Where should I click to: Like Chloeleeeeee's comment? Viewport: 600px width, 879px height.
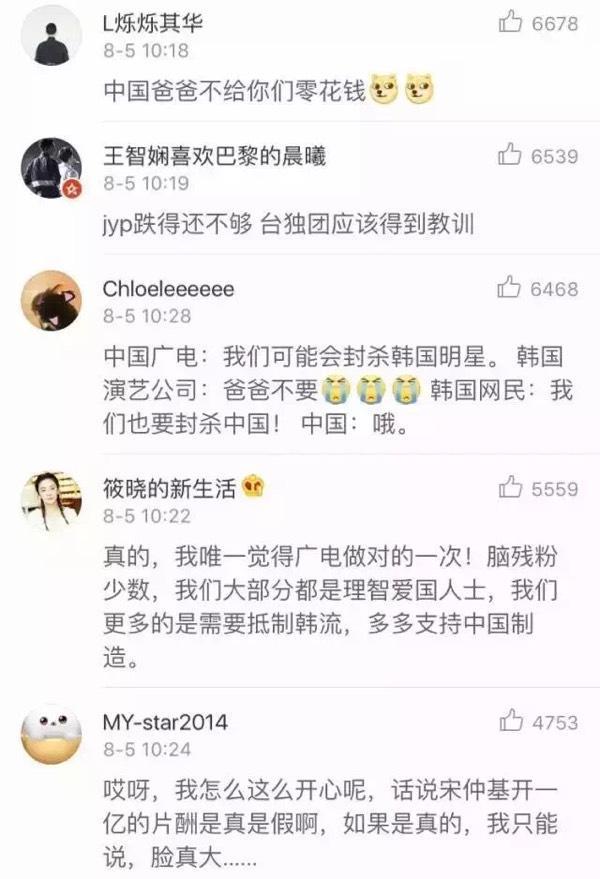[x=511, y=288]
